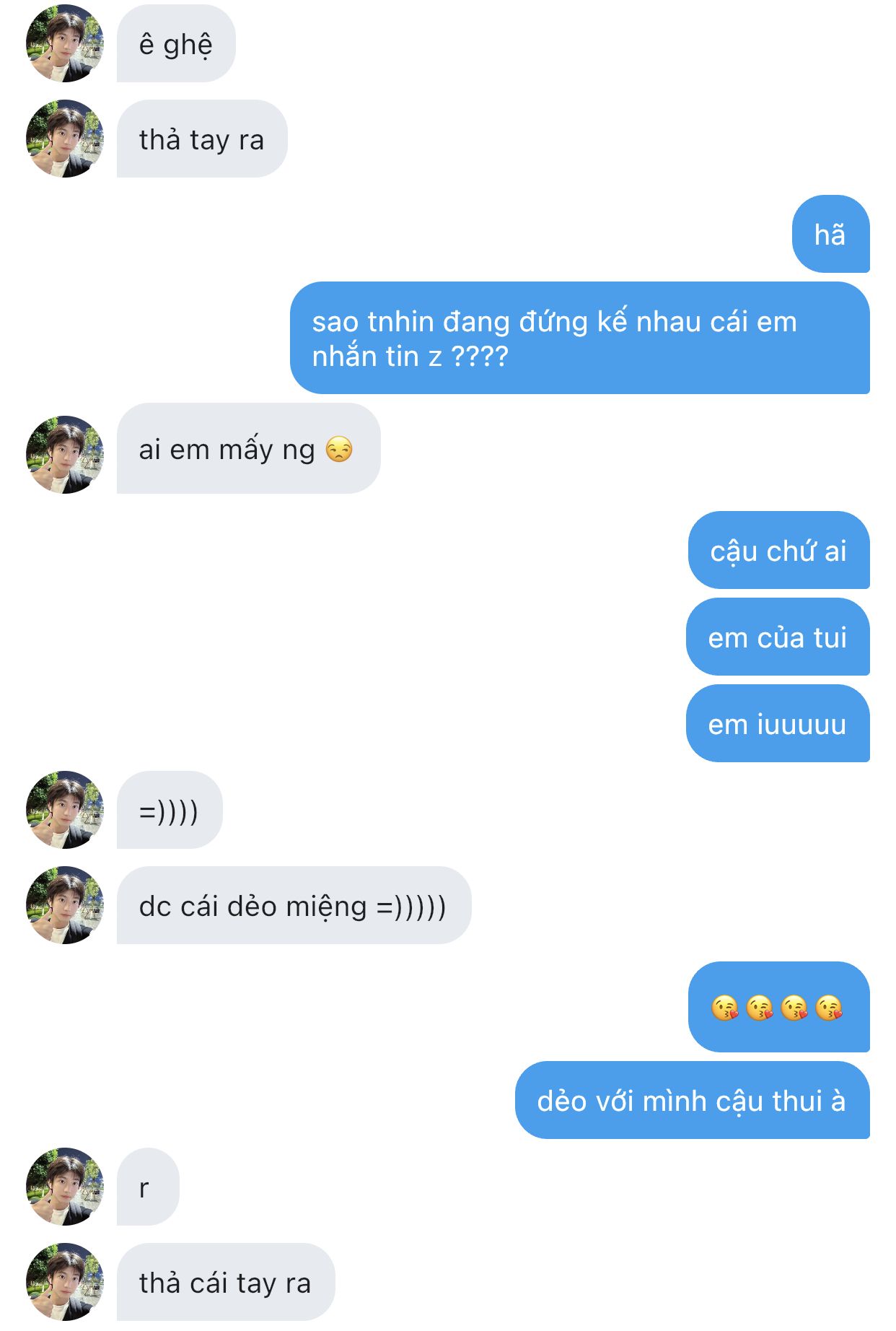Image resolution: width=896 pixels, height=1331 pixels.
Task: Open avatar beside "ai em mấy ng" message
Action: click(x=65, y=455)
